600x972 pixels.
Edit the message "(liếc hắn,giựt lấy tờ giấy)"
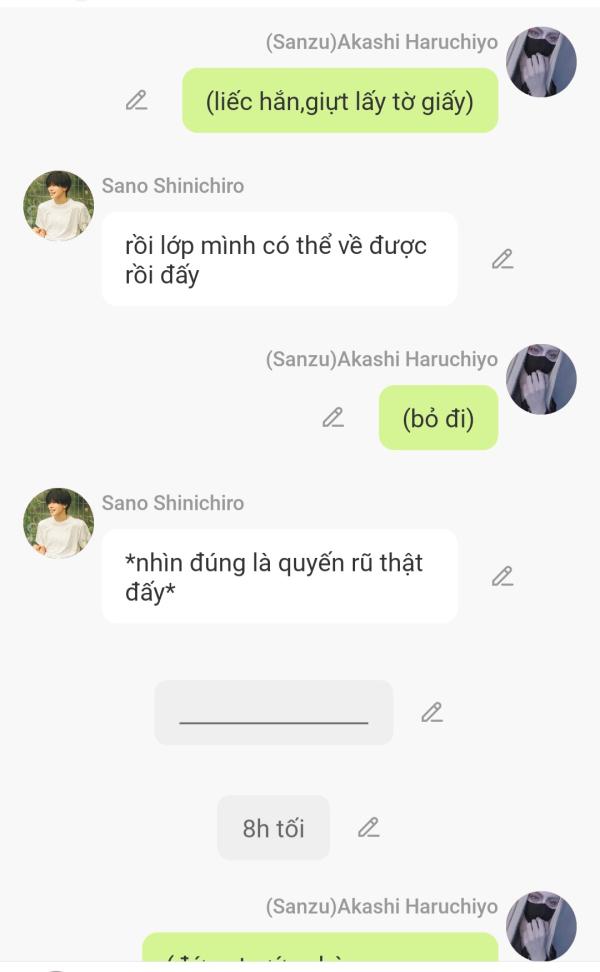[136, 100]
